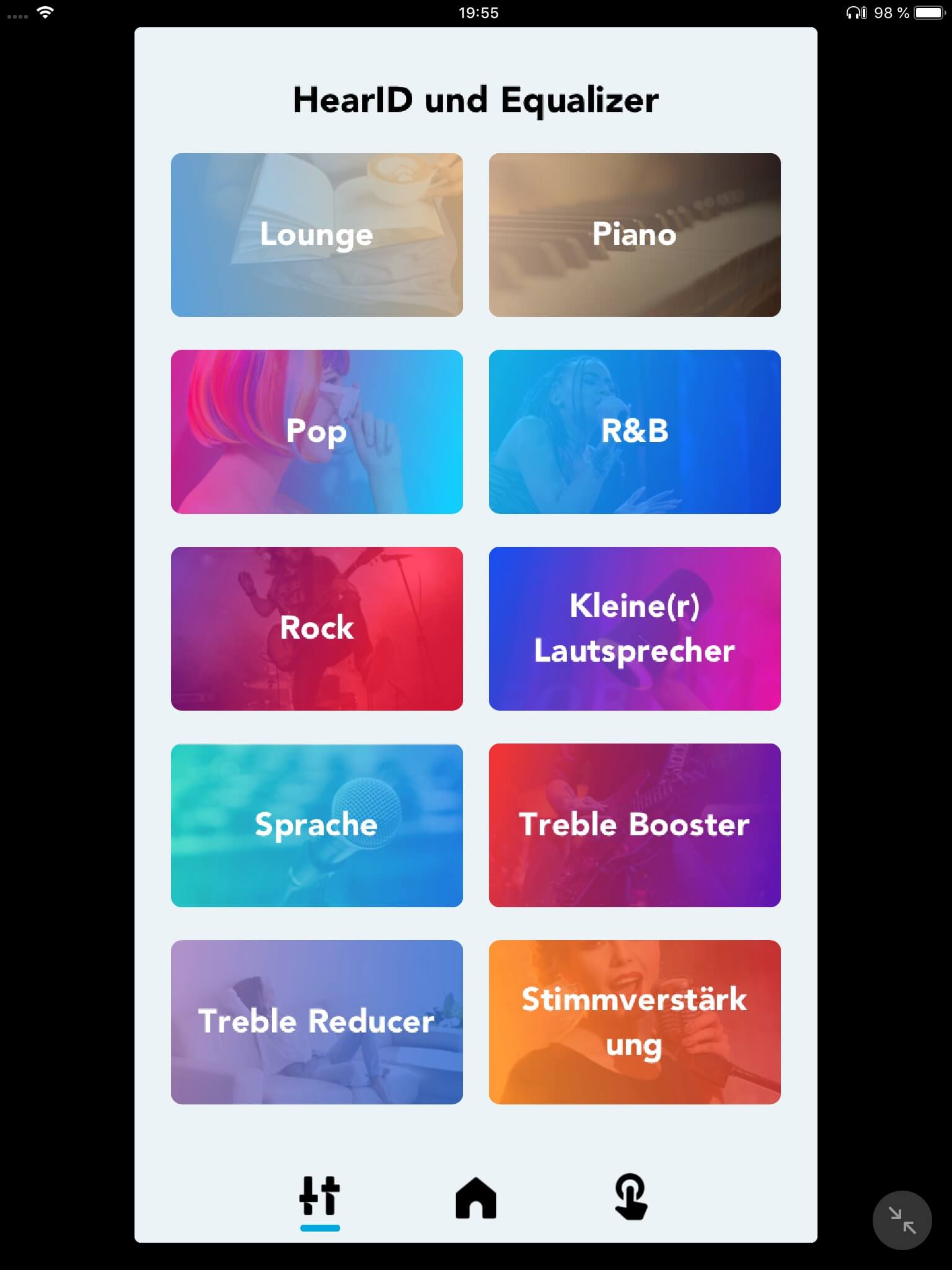Image resolution: width=952 pixels, height=1270 pixels.
Task: Tap the Treble Reducer preset
Action: click(x=317, y=1021)
